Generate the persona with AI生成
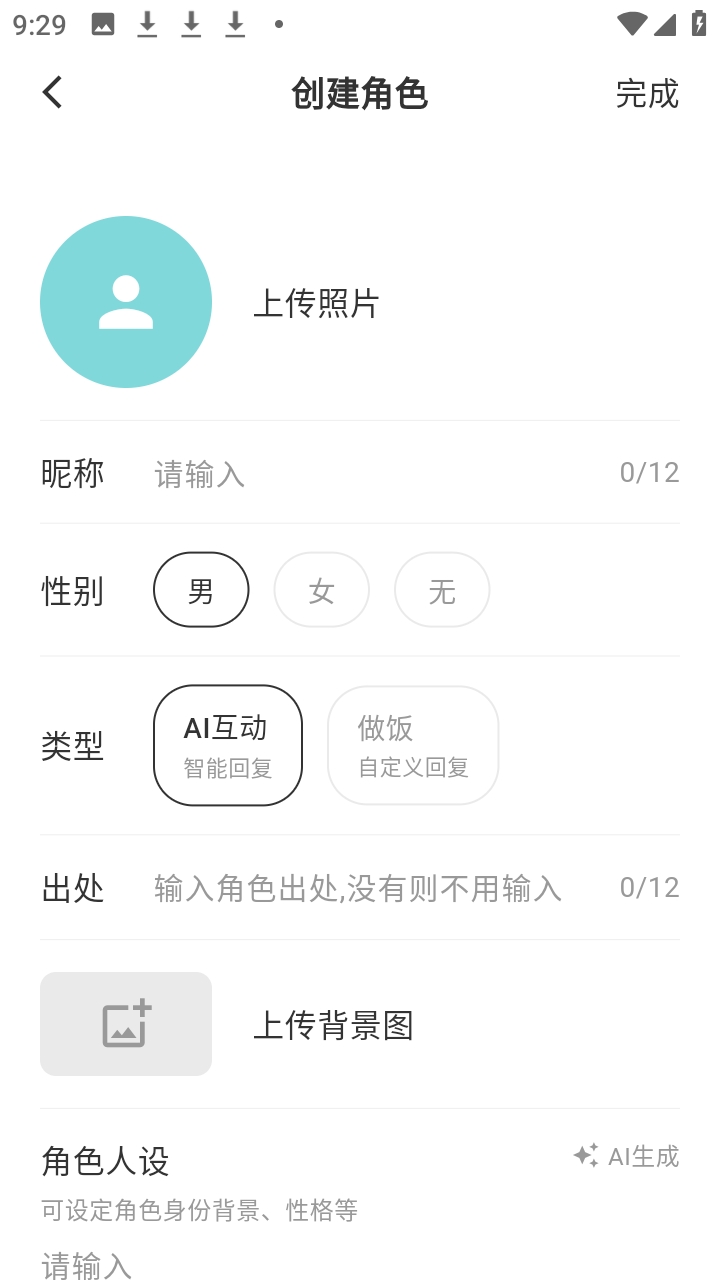720x1280 pixels. (627, 1157)
